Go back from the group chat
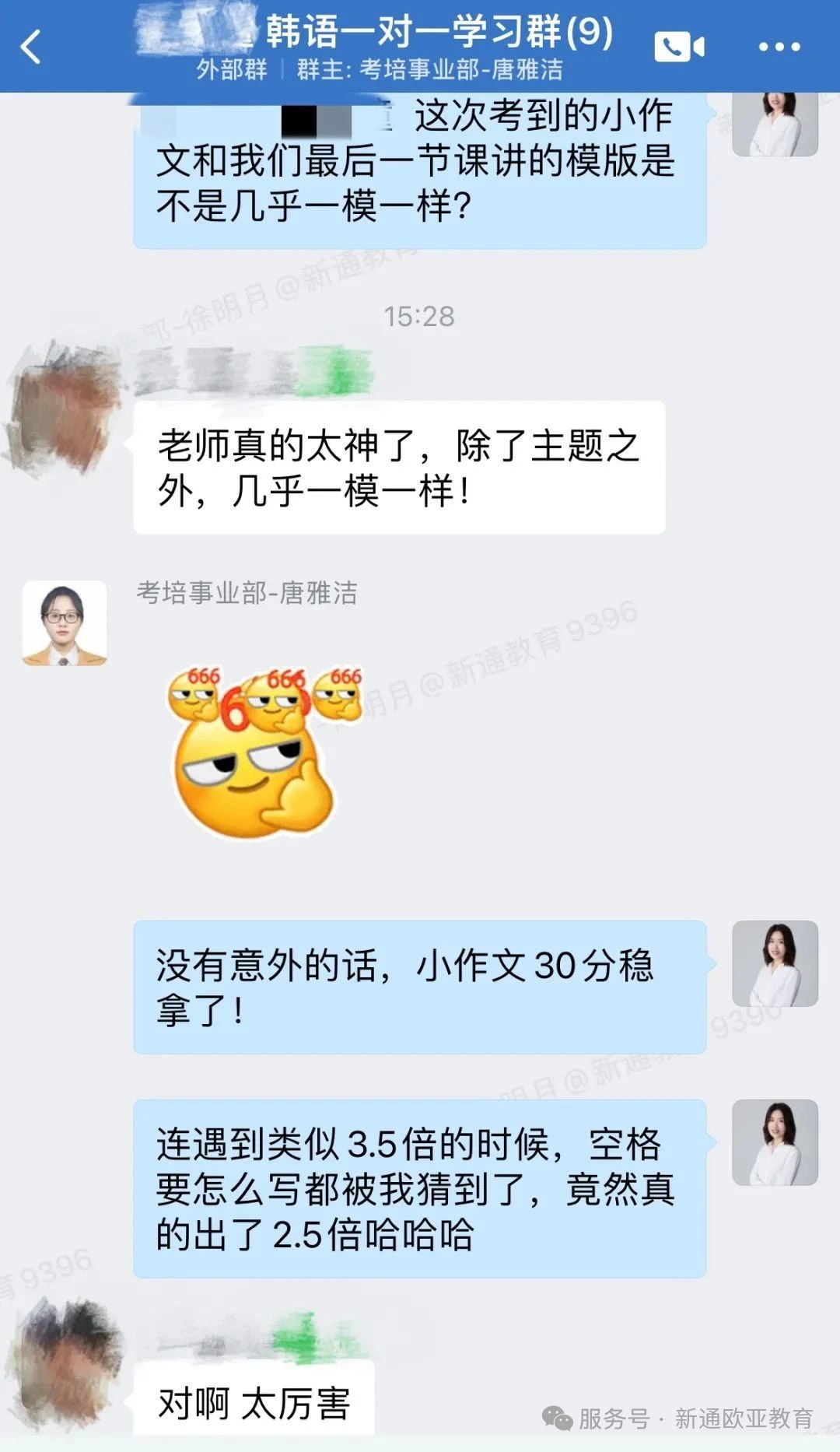This screenshot has height=1452, width=840. click(31, 47)
